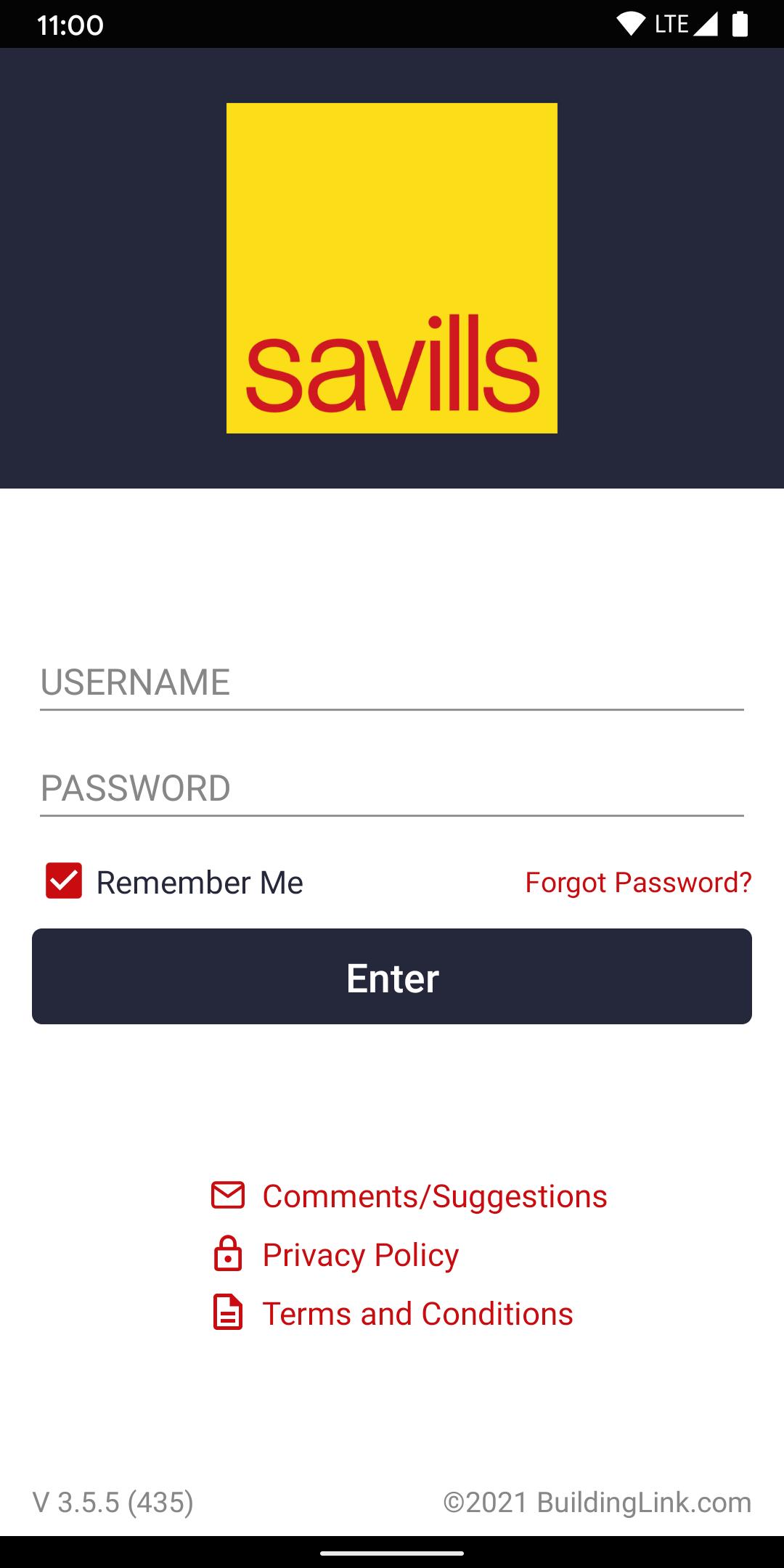
Task: Tap the Enter button to log in
Action: 392,976
